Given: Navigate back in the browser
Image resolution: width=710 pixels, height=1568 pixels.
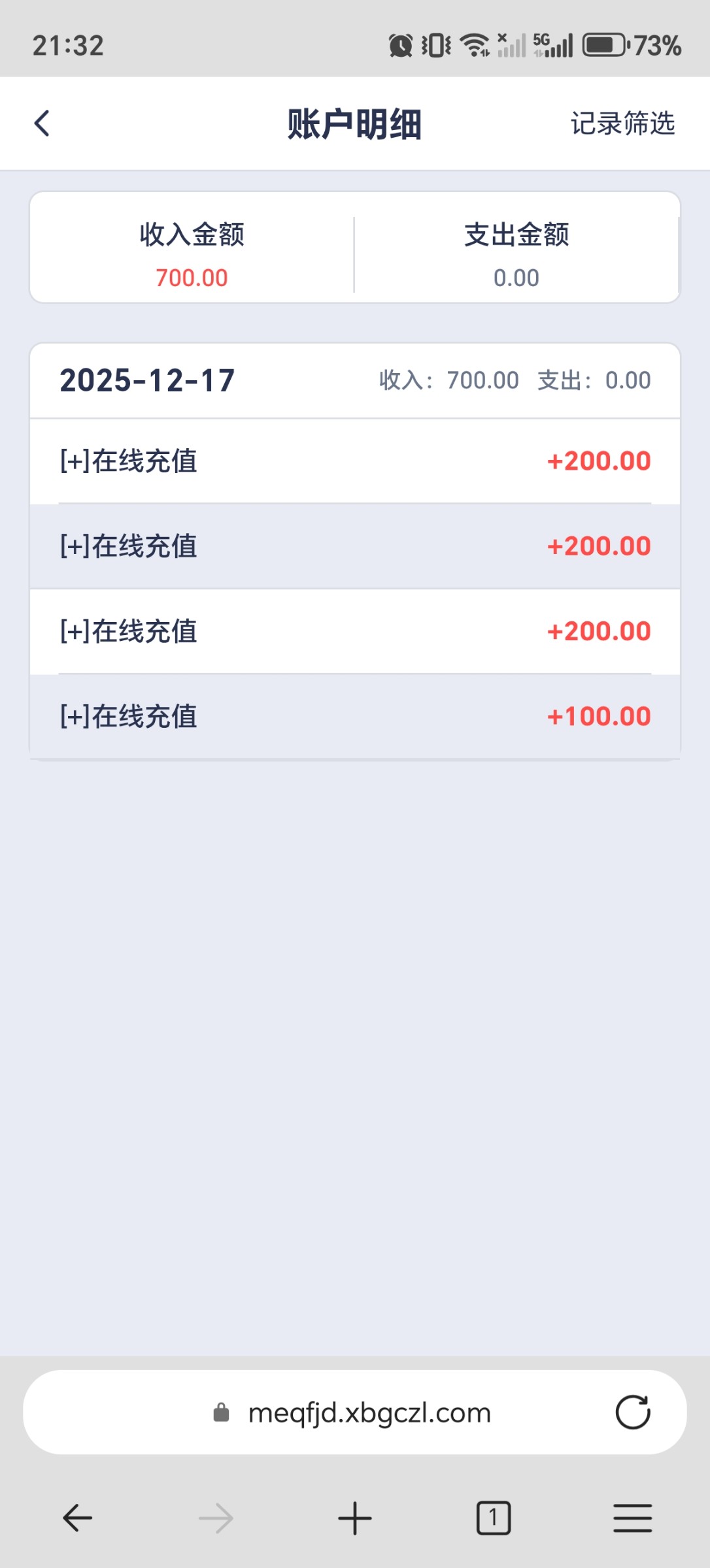Looking at the screenshot, I should 78,1518.
